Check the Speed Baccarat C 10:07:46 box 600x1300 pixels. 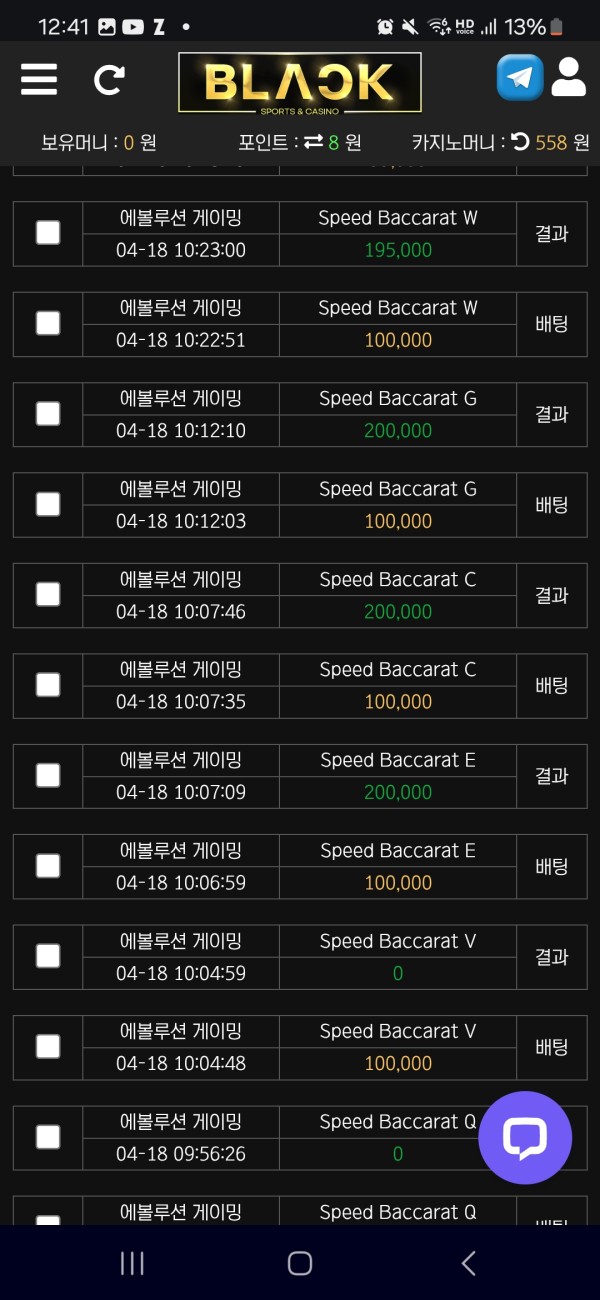(48, 595)
